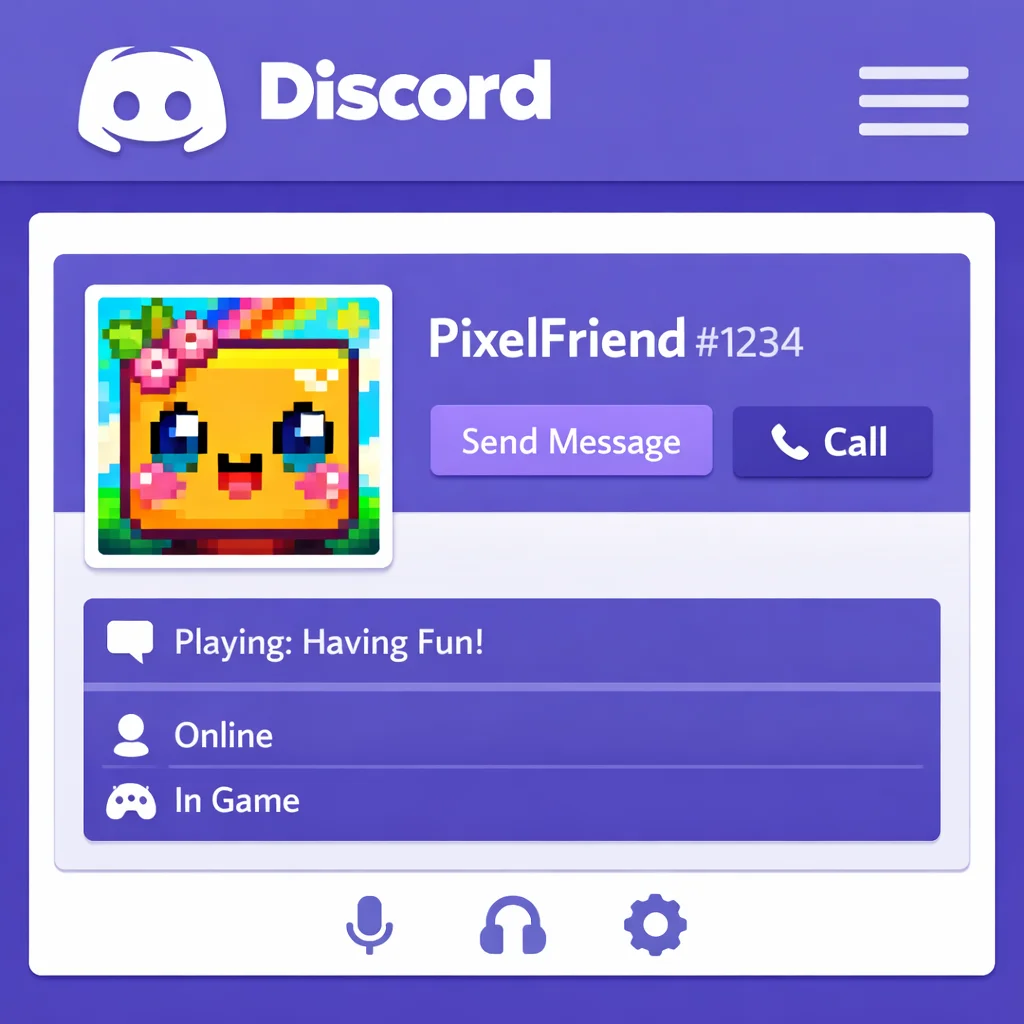View PixelFriend's avatar picture

coord(238,427)
